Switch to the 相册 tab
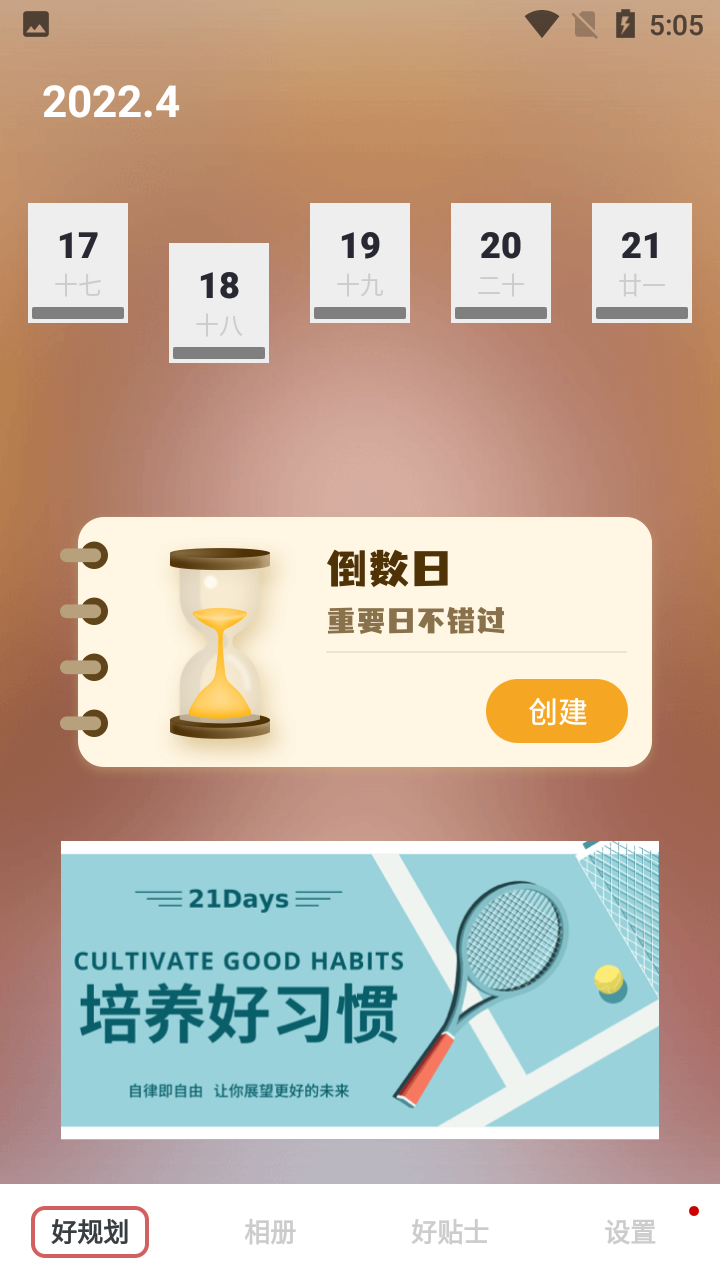The height and width of the screenshot is (1280, 720). pyautogui.click(x=270, y=1232)
